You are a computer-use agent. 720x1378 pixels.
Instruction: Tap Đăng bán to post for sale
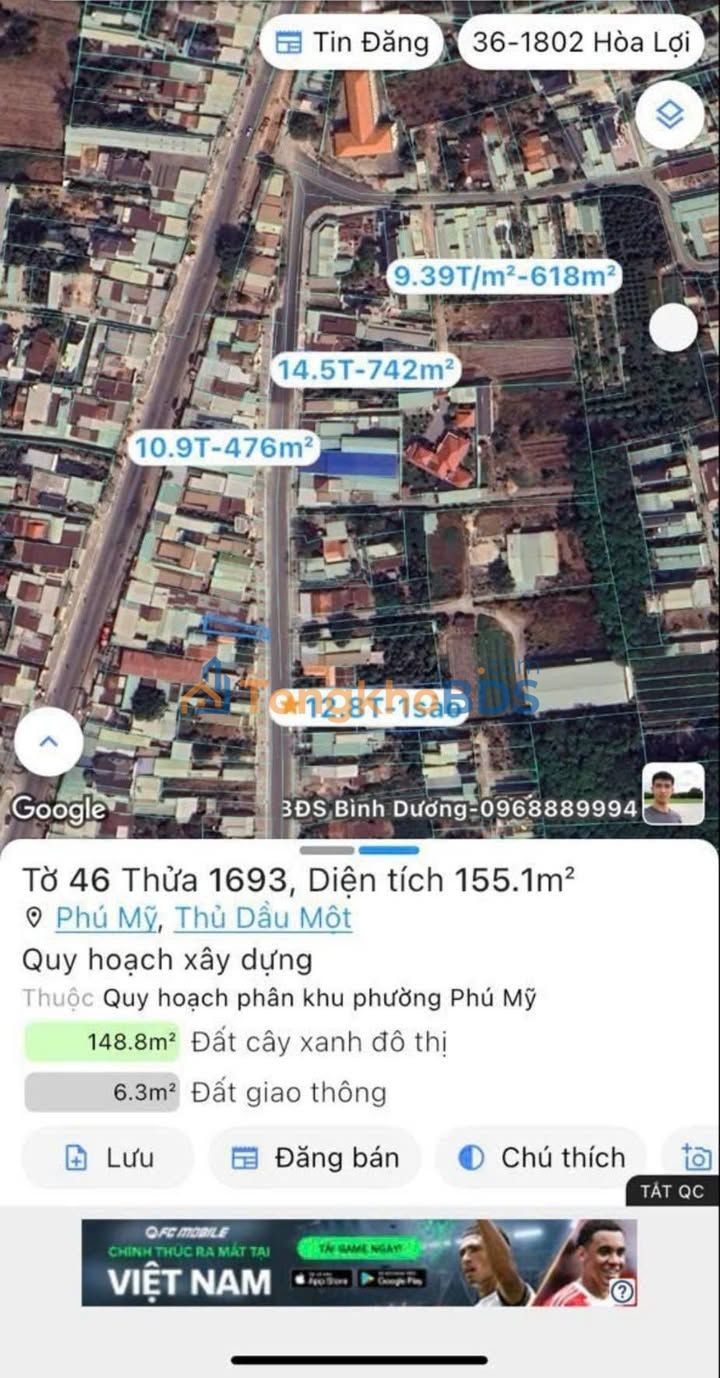pyautogui.click(x=315, y=1158)
